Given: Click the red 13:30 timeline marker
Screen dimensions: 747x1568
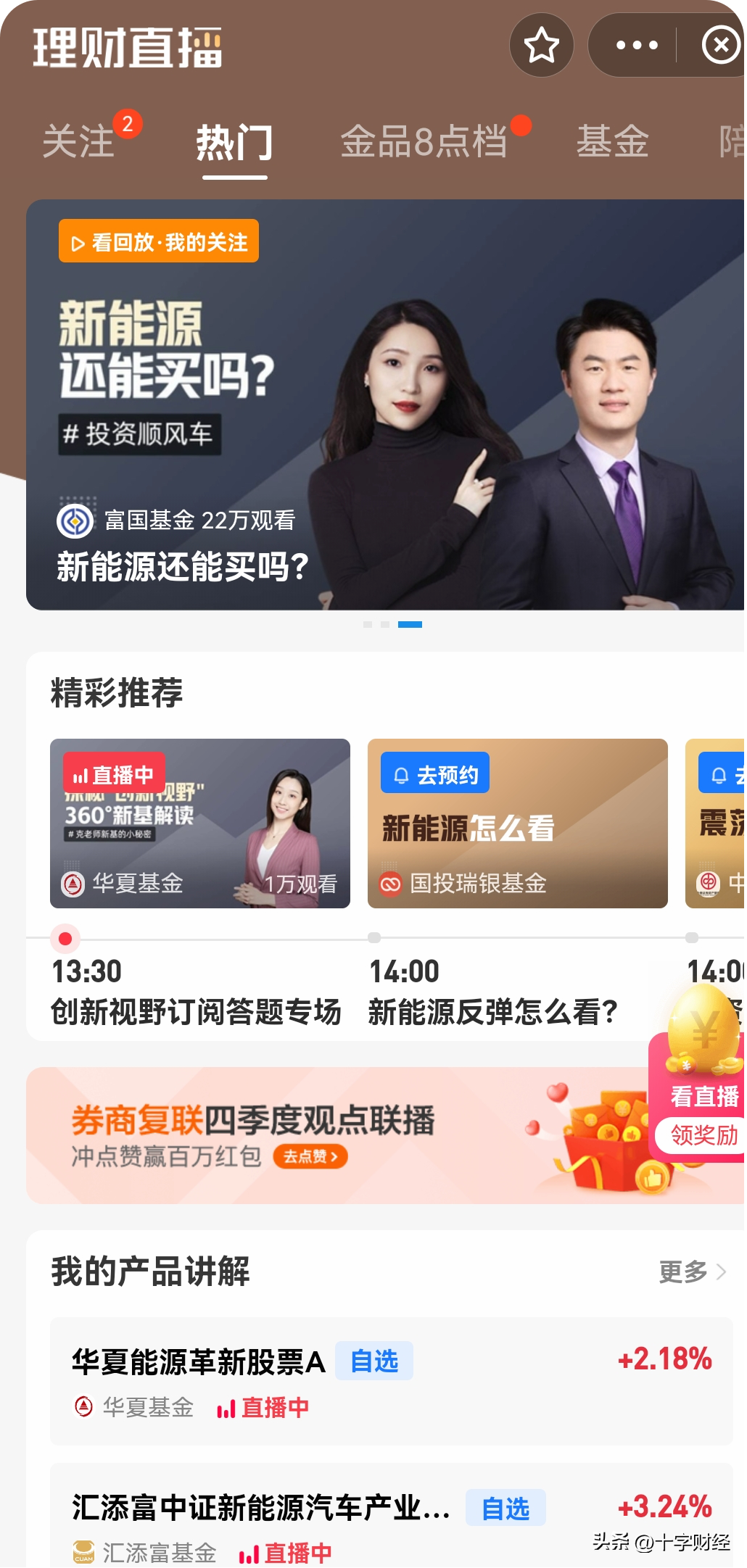Looking at the screenshot, I should pyautogui.click(x=66, y=939).
